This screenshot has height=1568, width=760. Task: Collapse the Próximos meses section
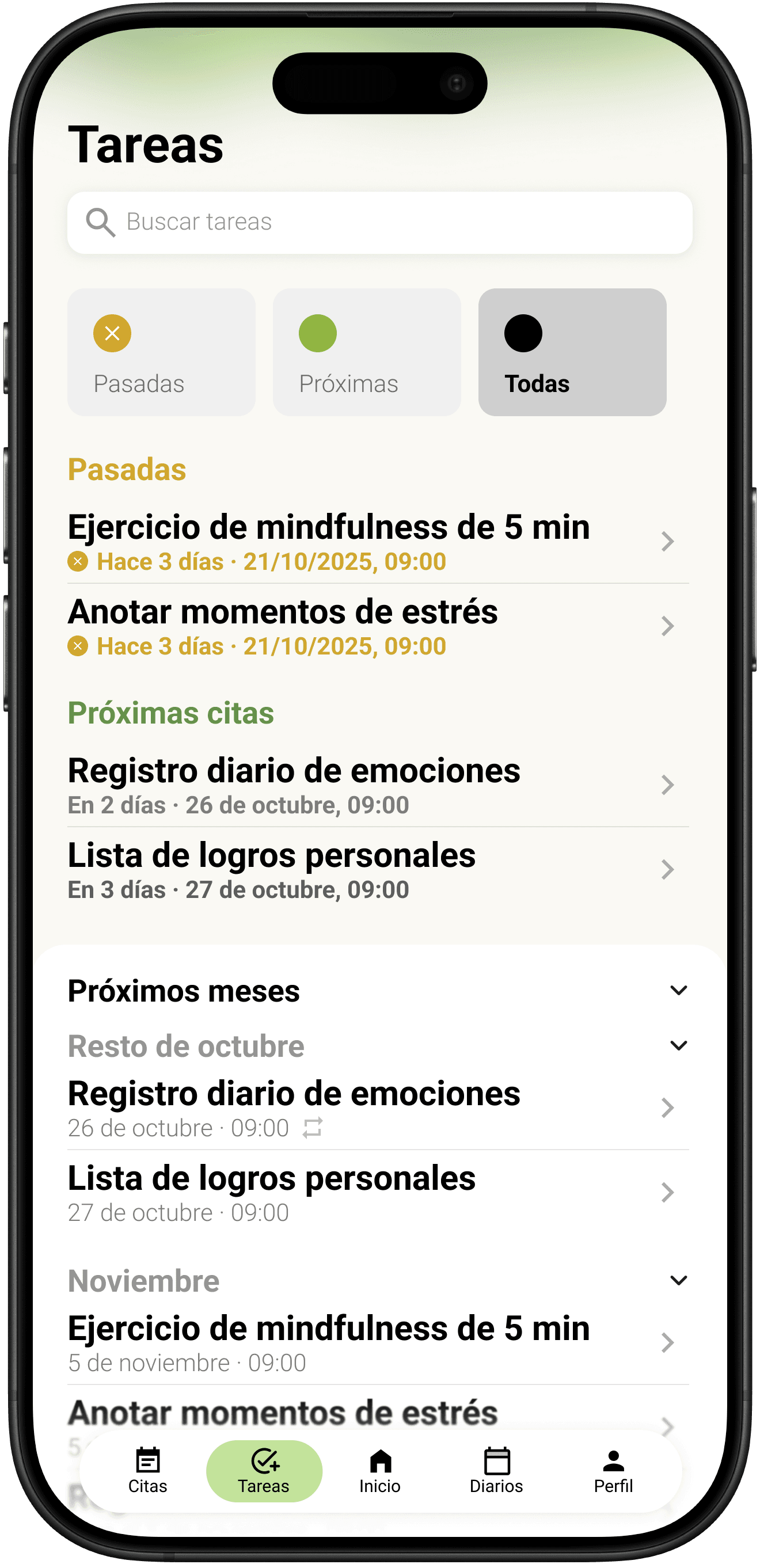tap(678, 990)
